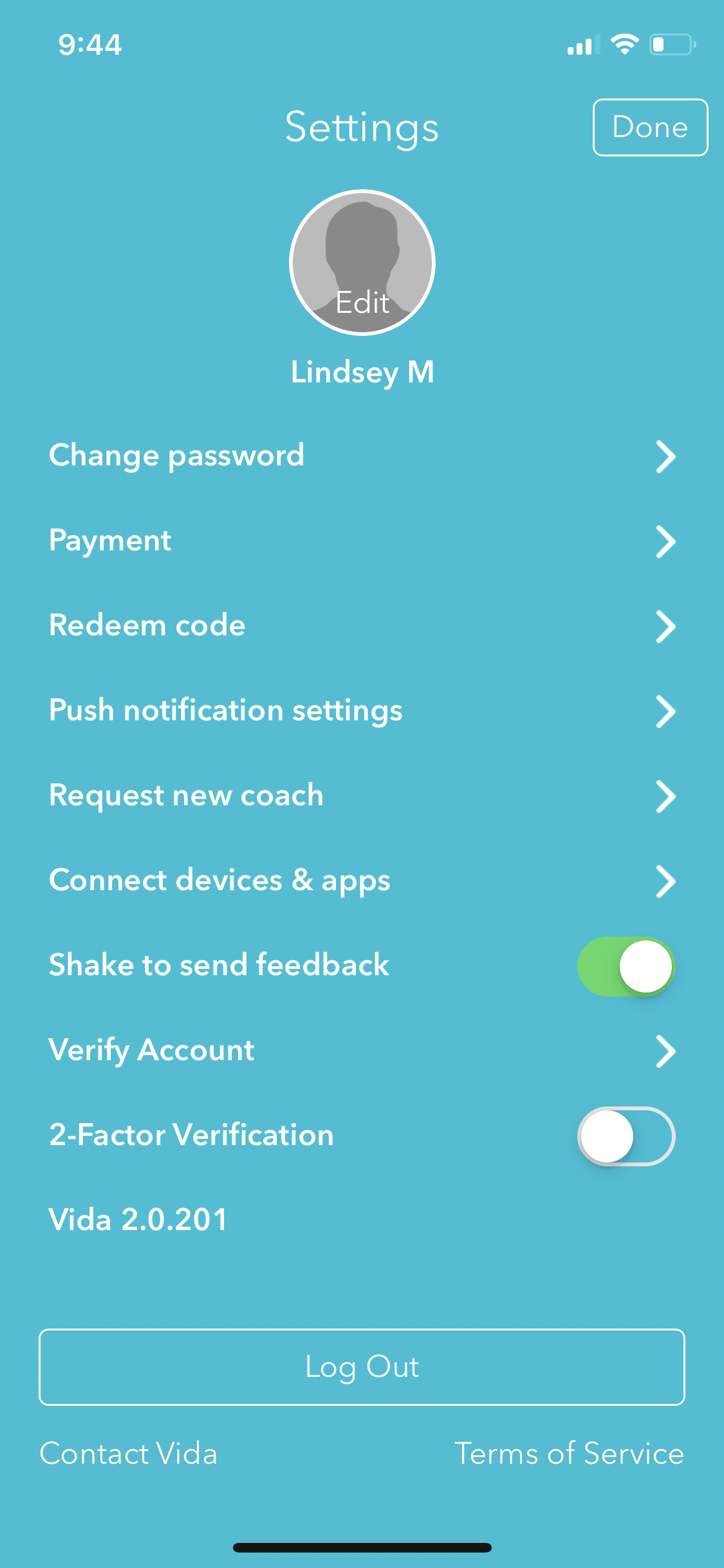
Task: Tap the Done button
Action: [x=649, y=127]
